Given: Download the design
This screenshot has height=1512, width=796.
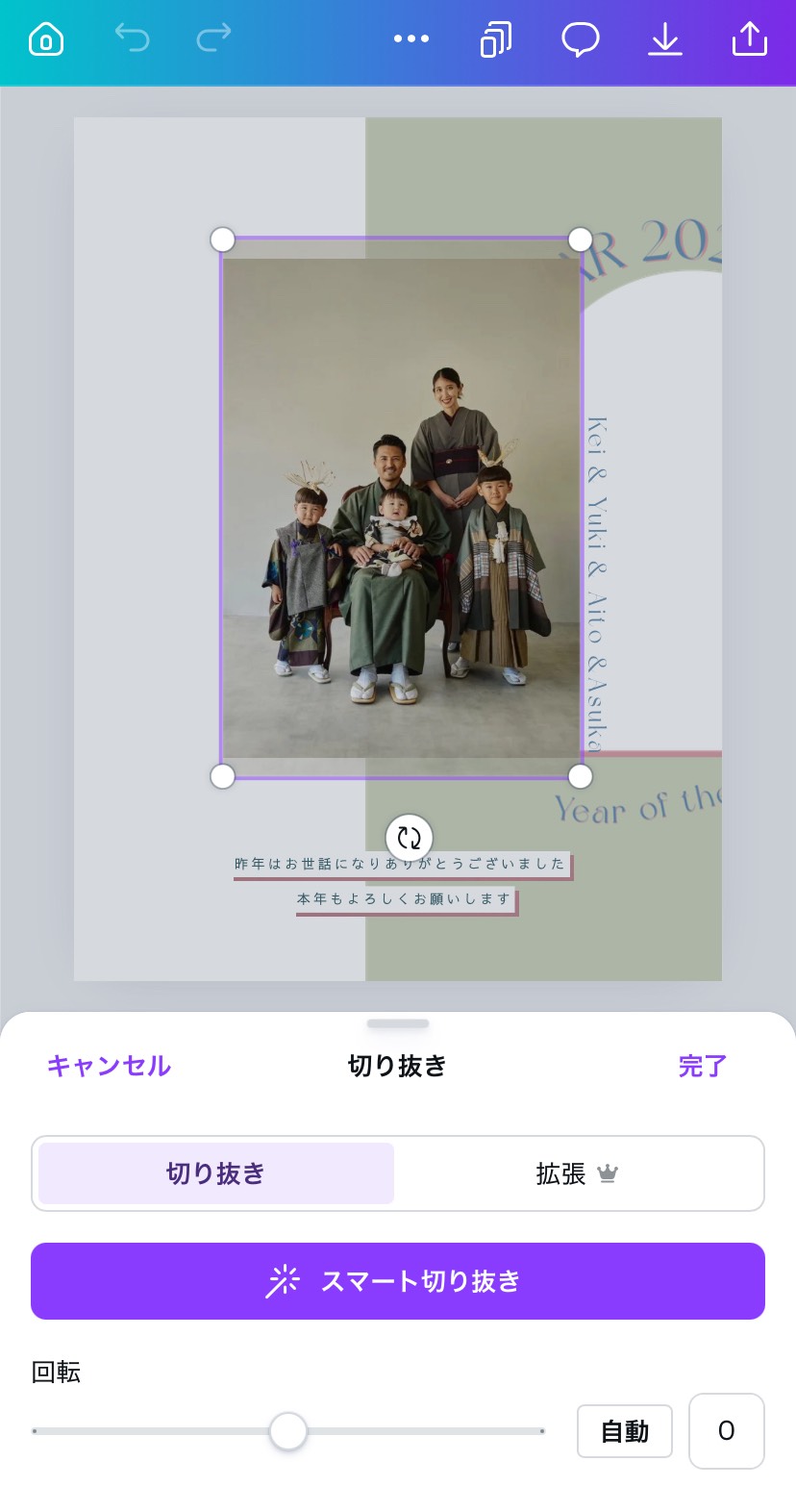Looking at the screenshot, I should [x=664, y=39].
